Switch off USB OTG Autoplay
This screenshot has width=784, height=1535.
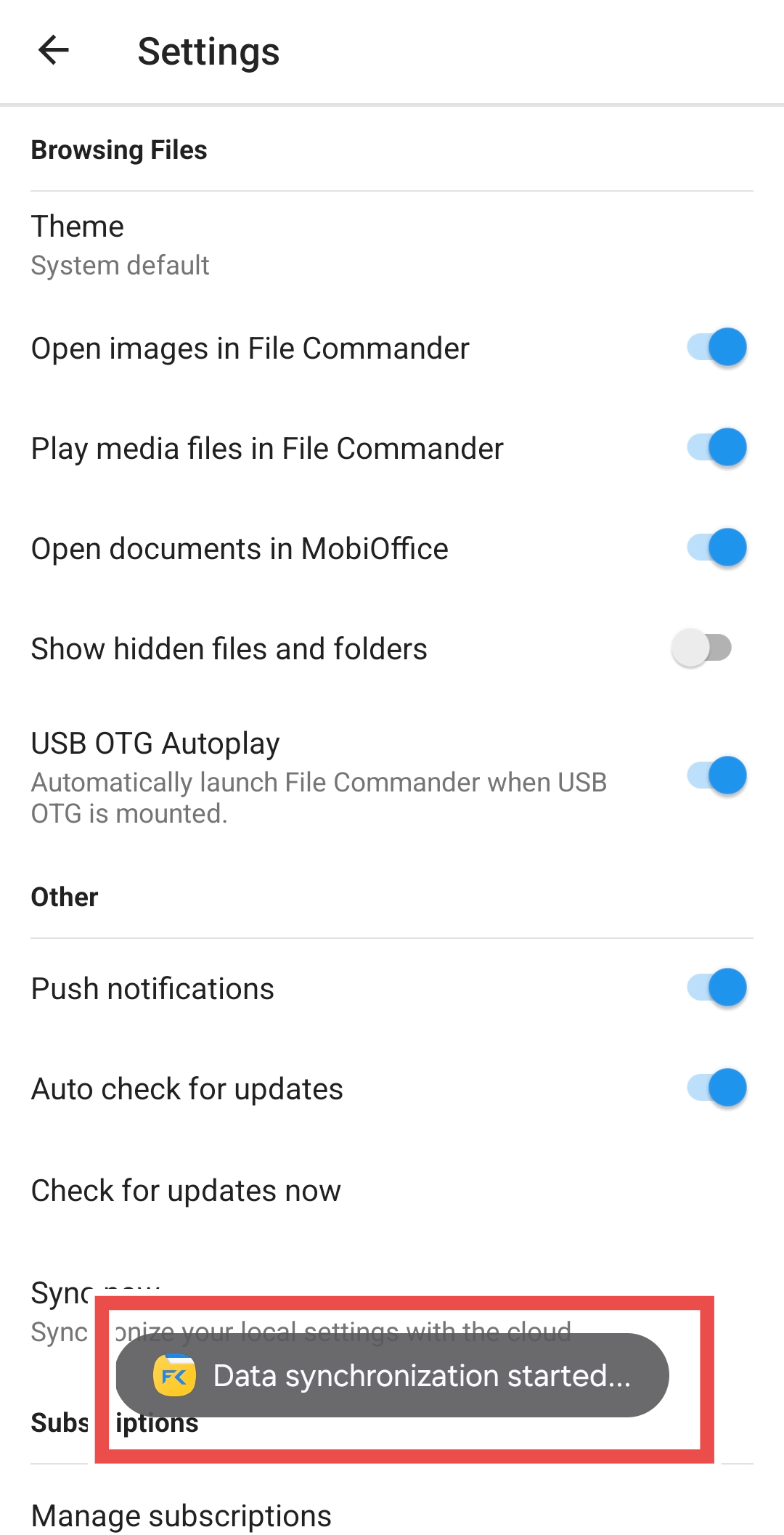point(716,776)
